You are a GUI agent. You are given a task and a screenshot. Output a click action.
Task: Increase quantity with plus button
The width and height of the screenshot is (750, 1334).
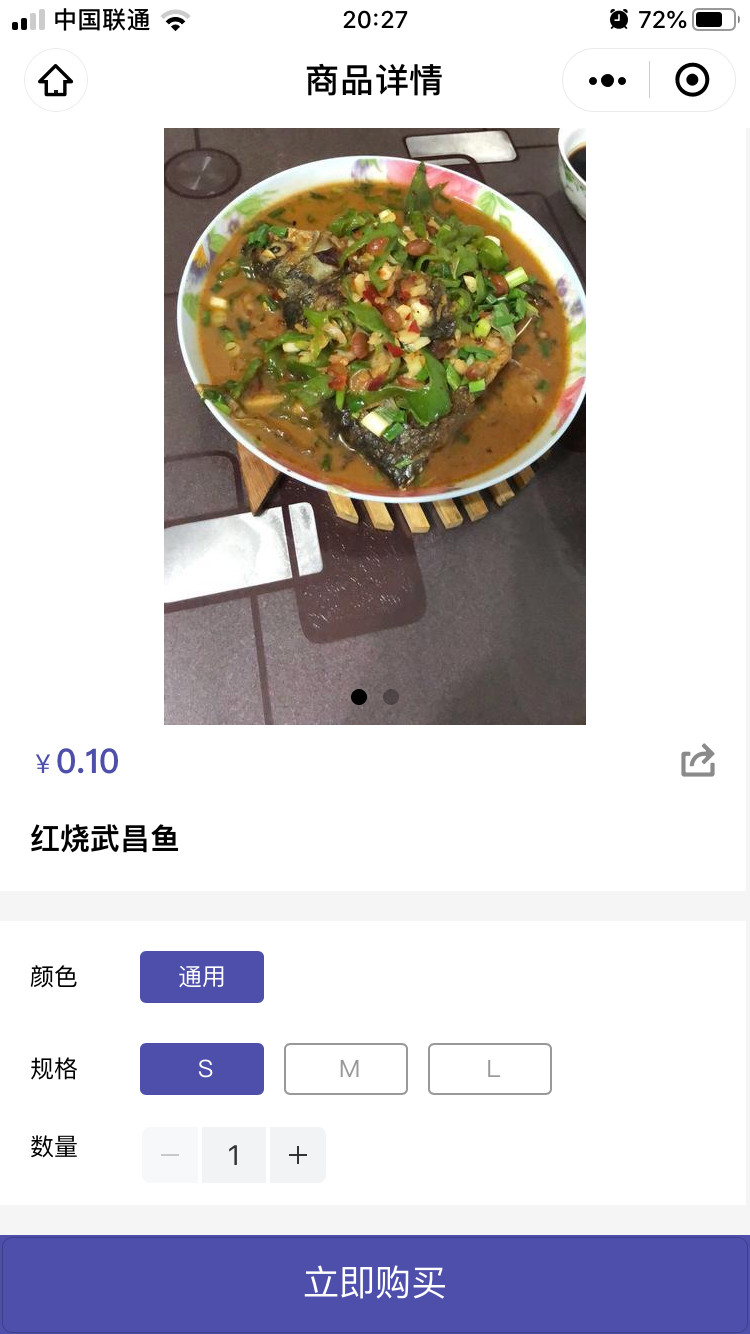click(x=298, y=1155)
